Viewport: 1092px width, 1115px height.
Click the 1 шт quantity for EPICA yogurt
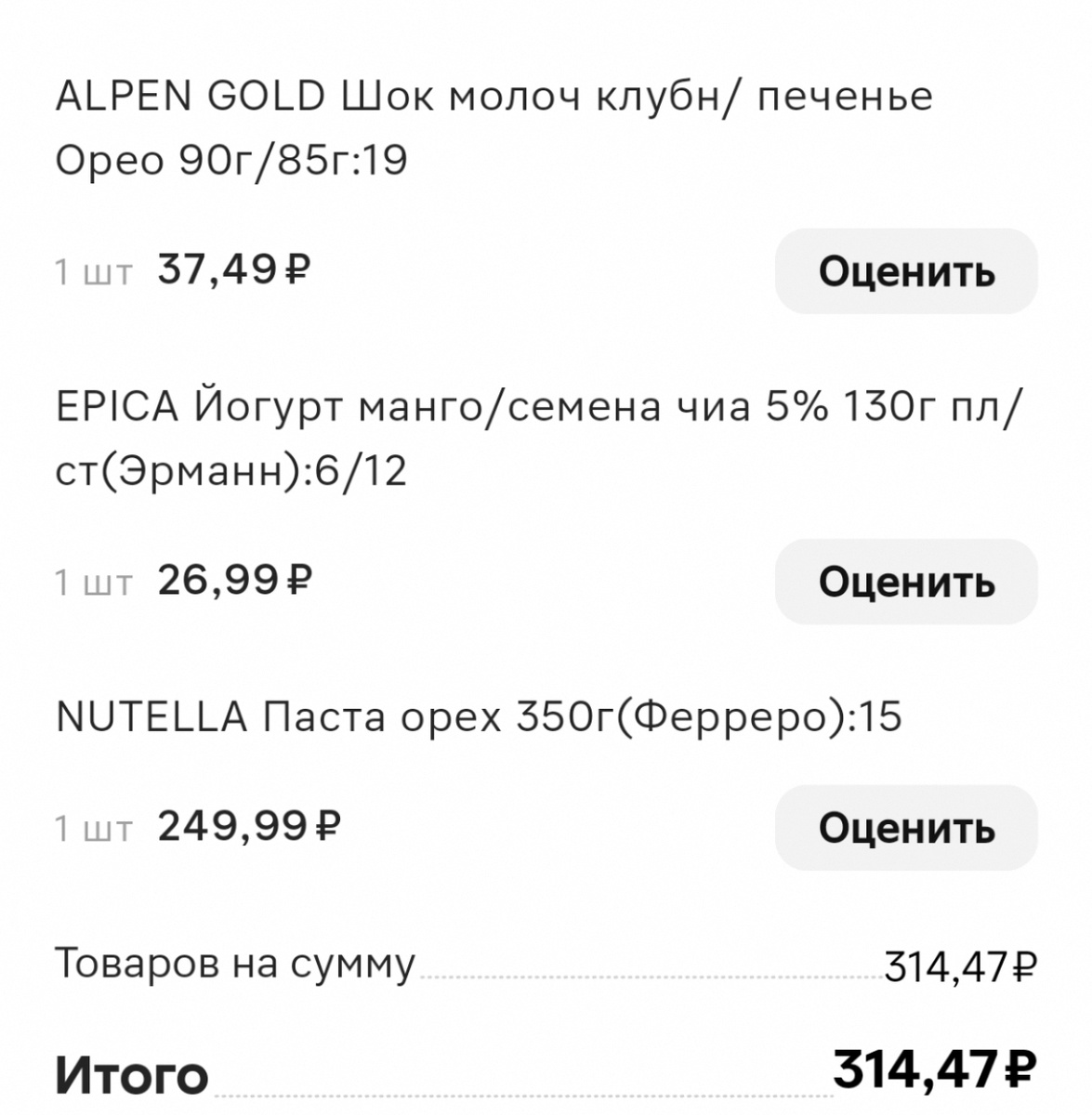pyautogui.click(x=93, y=582)
